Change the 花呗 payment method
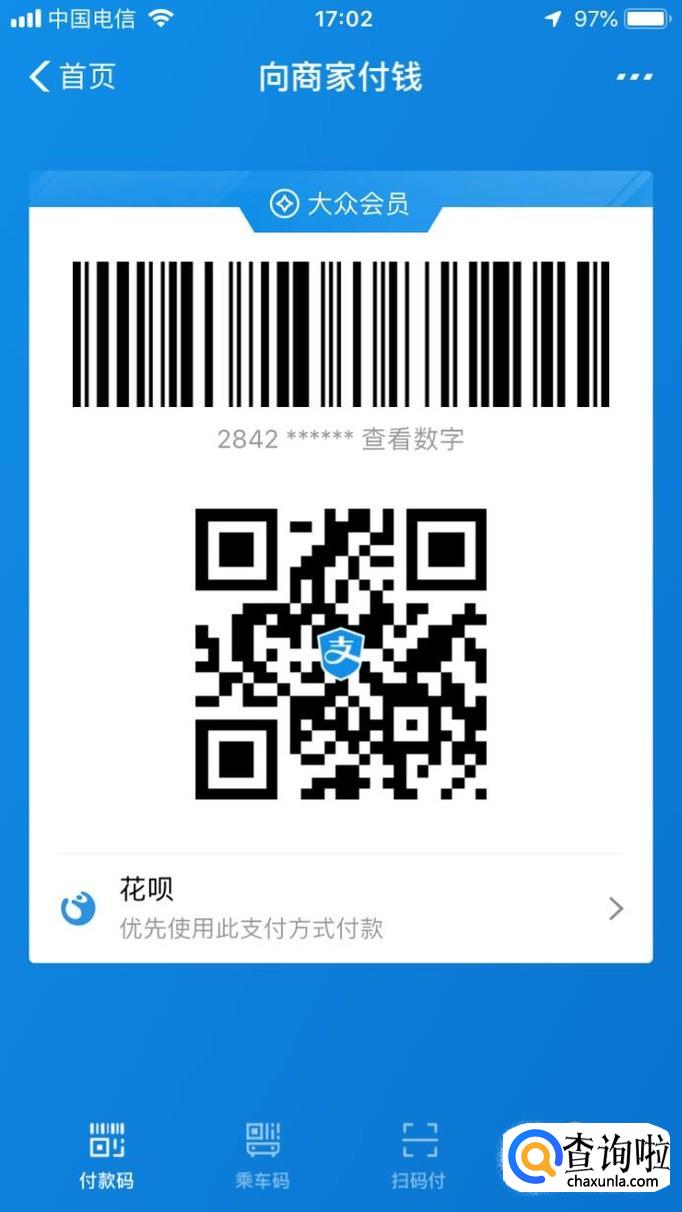 pos(340,908)
